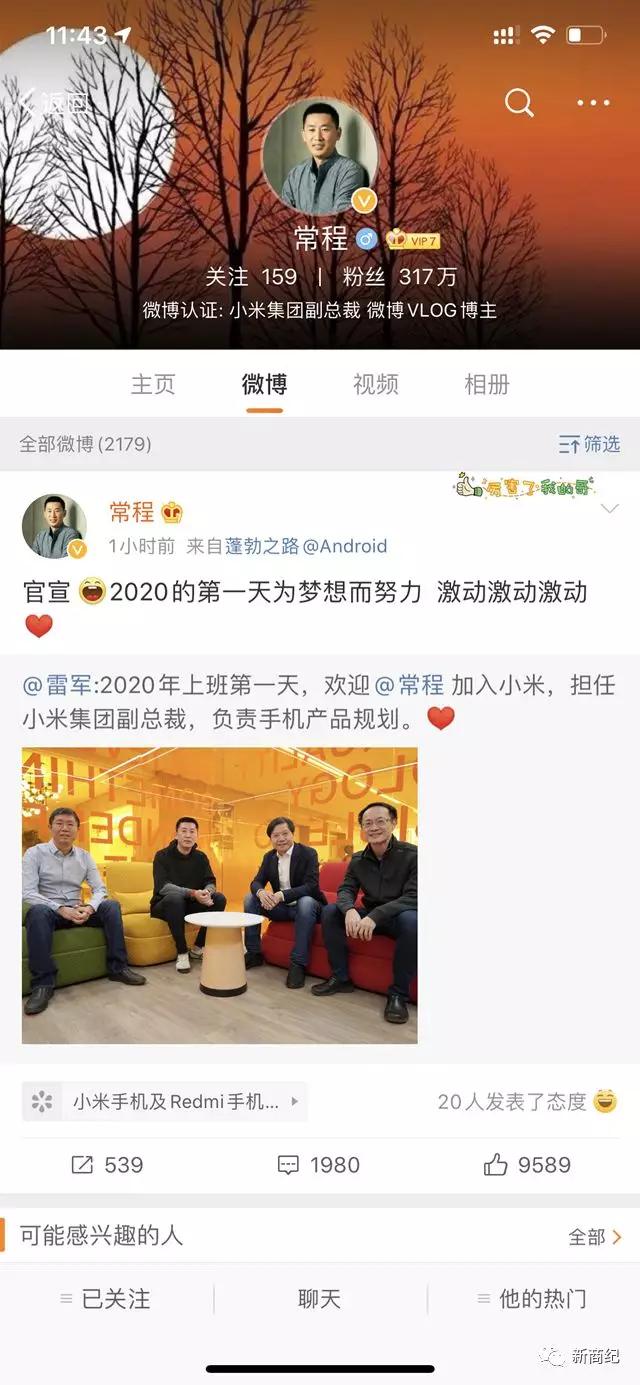Open 全部 under 可能感兴趣的人

tap(594, 1237)
